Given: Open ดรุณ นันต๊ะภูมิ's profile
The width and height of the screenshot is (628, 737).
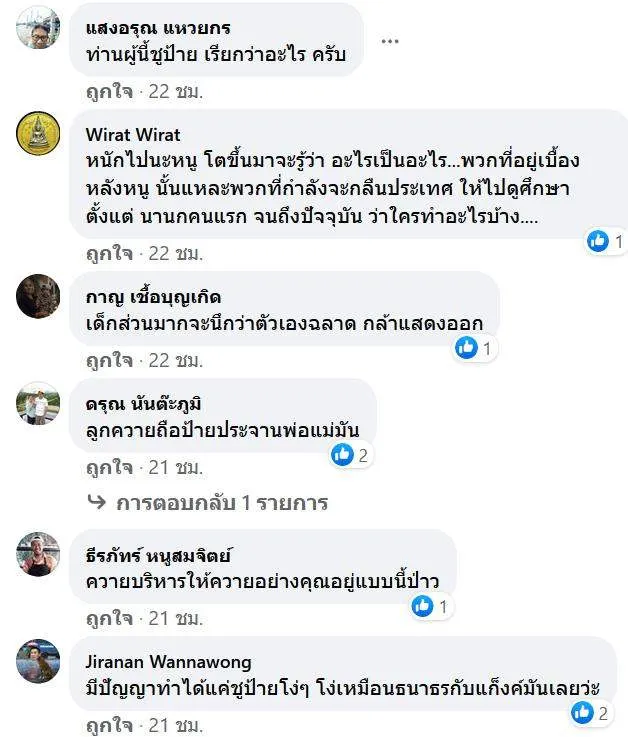Looking at the screenshot, I should (144, 404).
